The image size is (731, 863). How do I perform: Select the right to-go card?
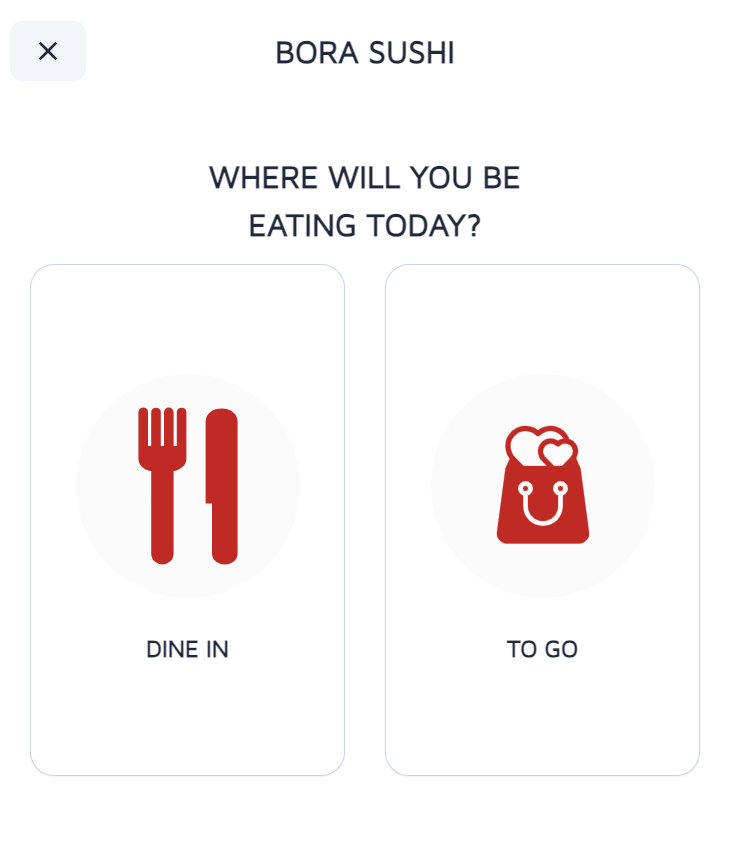pyautogui.click(x=542, y=518)
